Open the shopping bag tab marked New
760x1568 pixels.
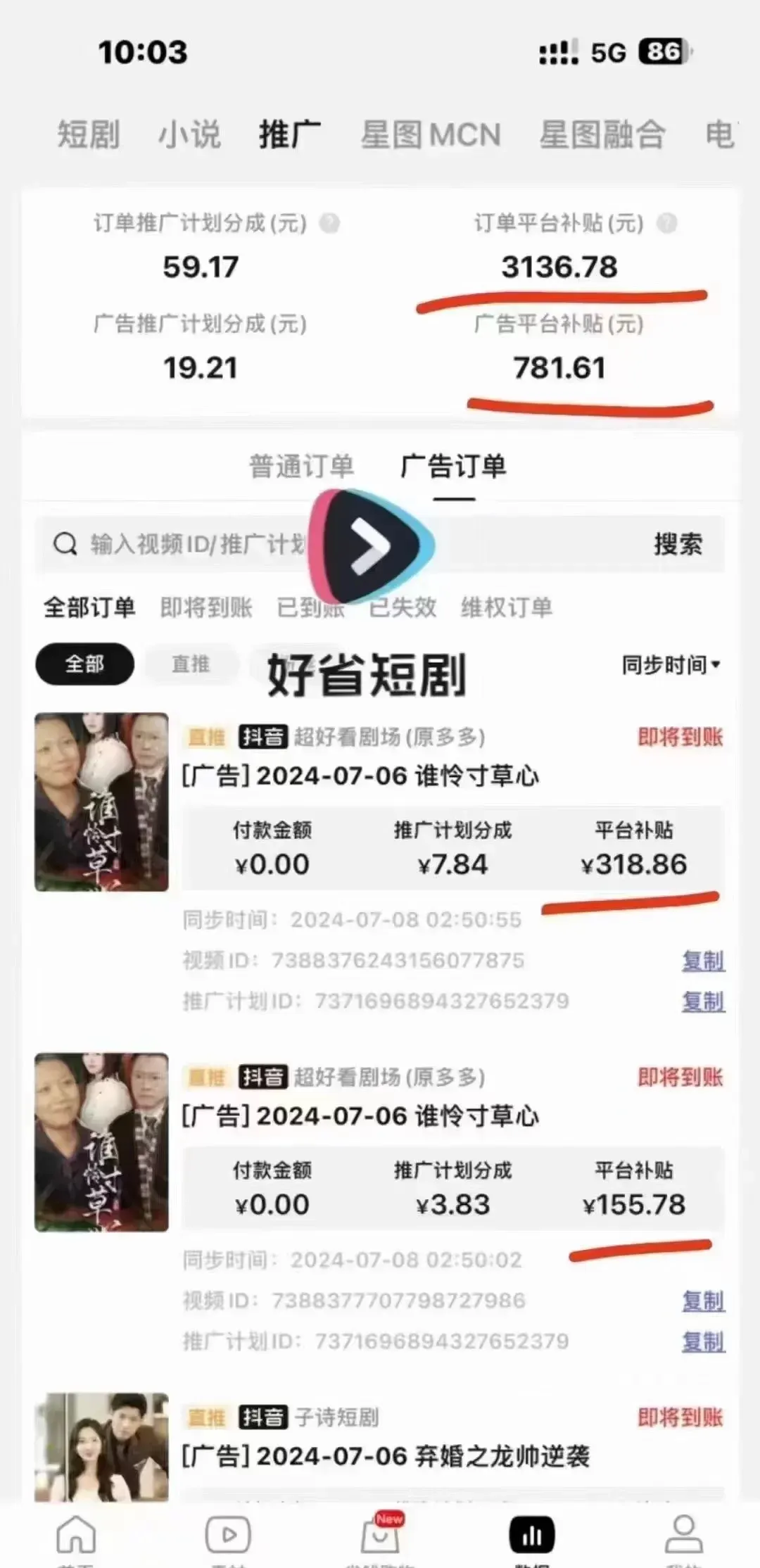[380, 1536]
